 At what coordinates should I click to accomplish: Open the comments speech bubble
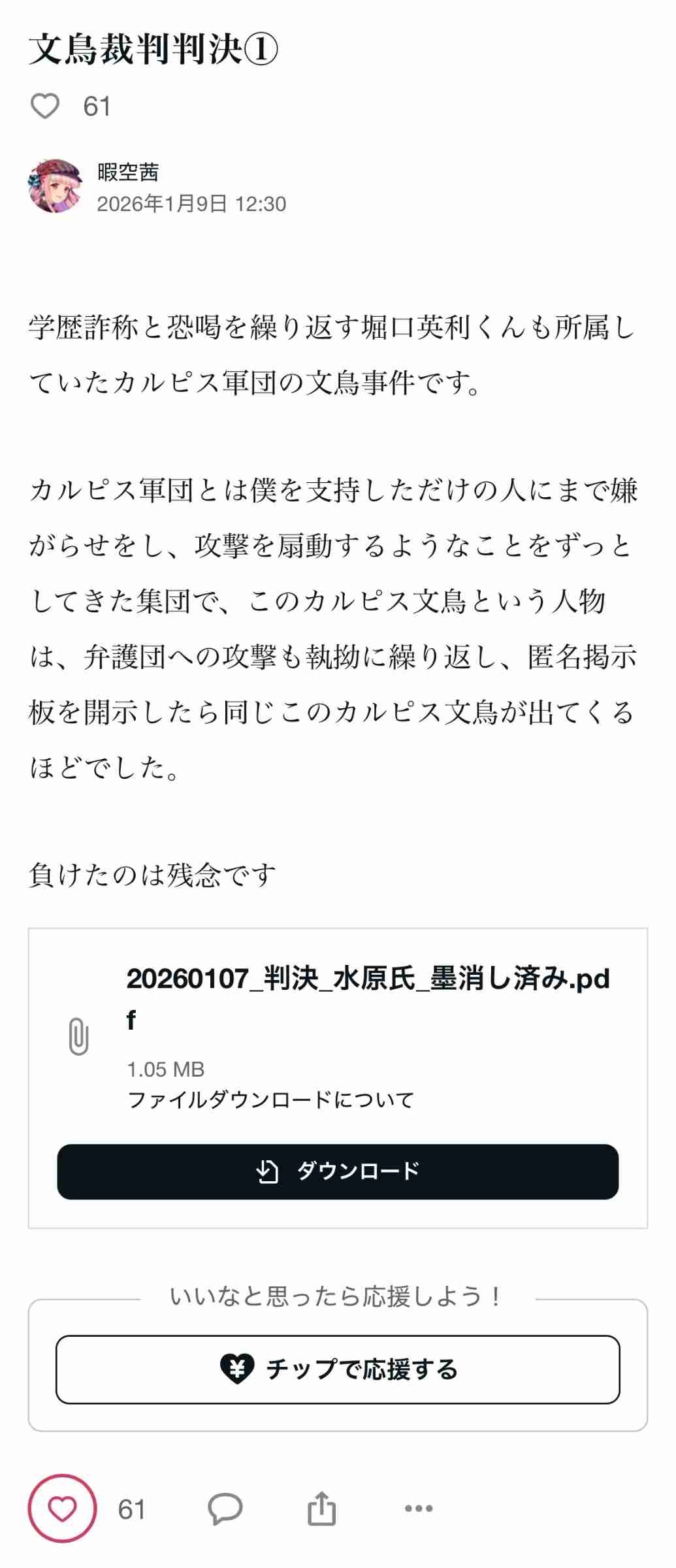tap(225, 1509)
